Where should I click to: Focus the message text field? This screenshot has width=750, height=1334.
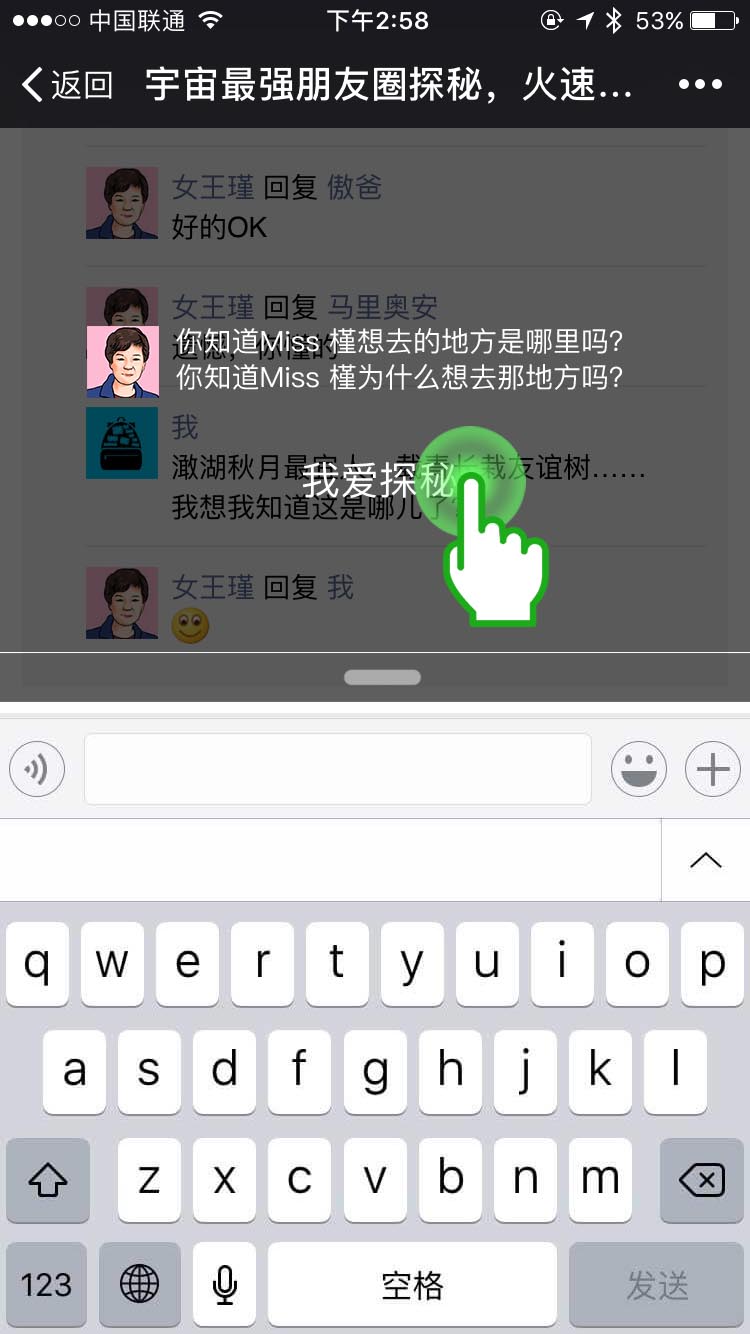tap(337, 769)
